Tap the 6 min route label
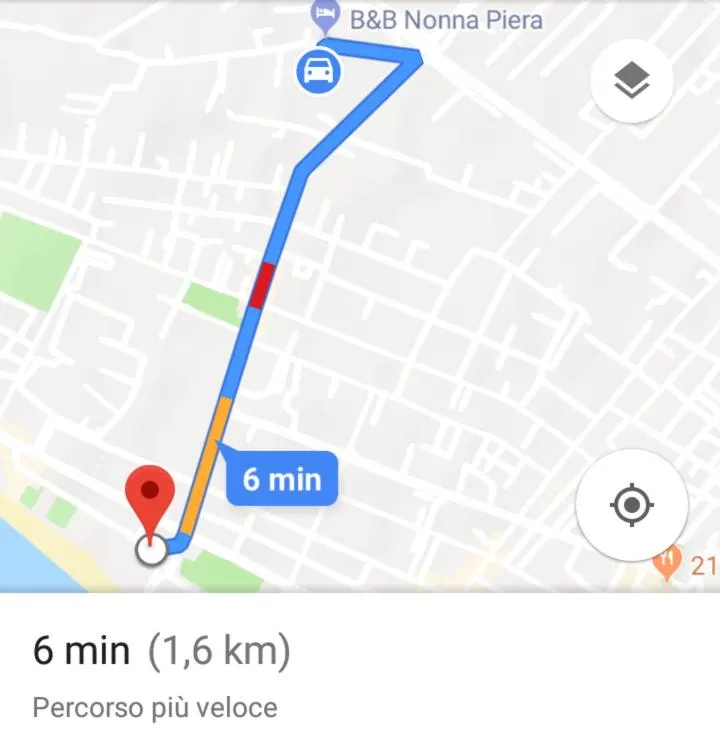Image resolution: width=720 pixels, height=729 pixels. (x=281, y=480)
